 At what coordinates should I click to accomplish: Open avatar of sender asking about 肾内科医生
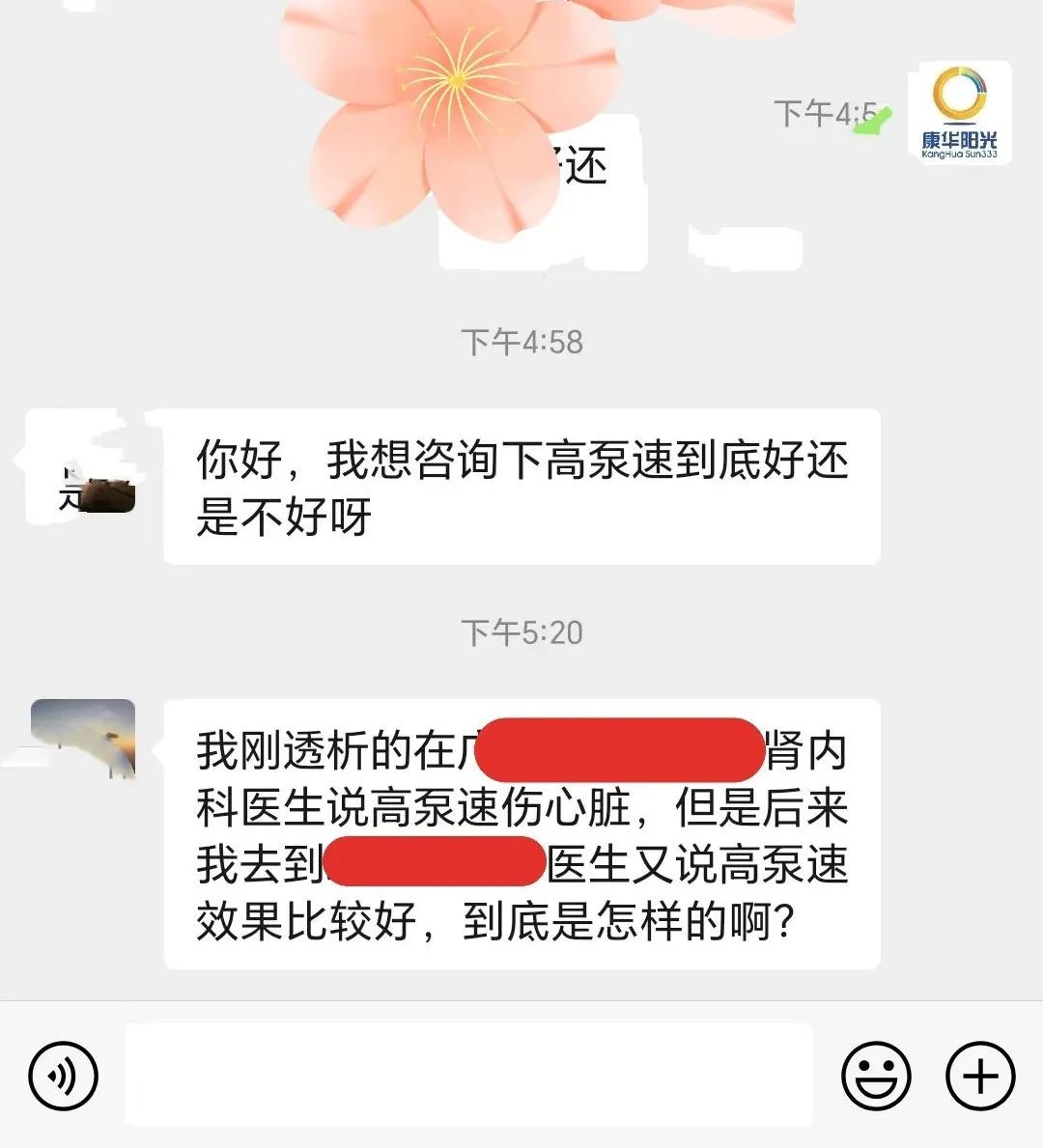(x=83, y=740)
